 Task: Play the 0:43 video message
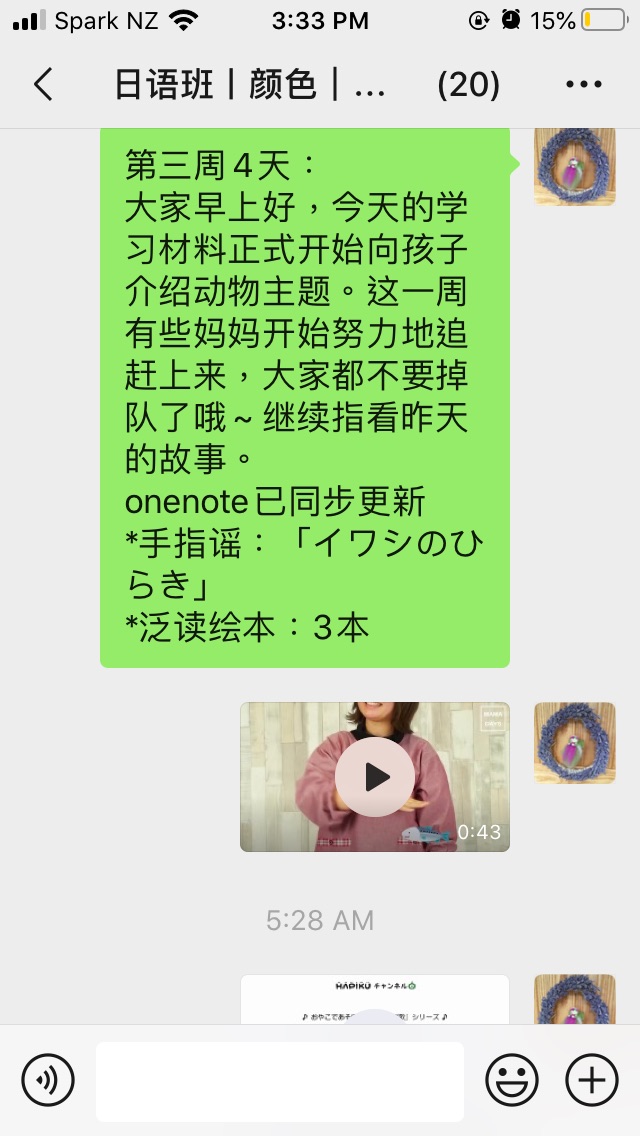[375, 777]
